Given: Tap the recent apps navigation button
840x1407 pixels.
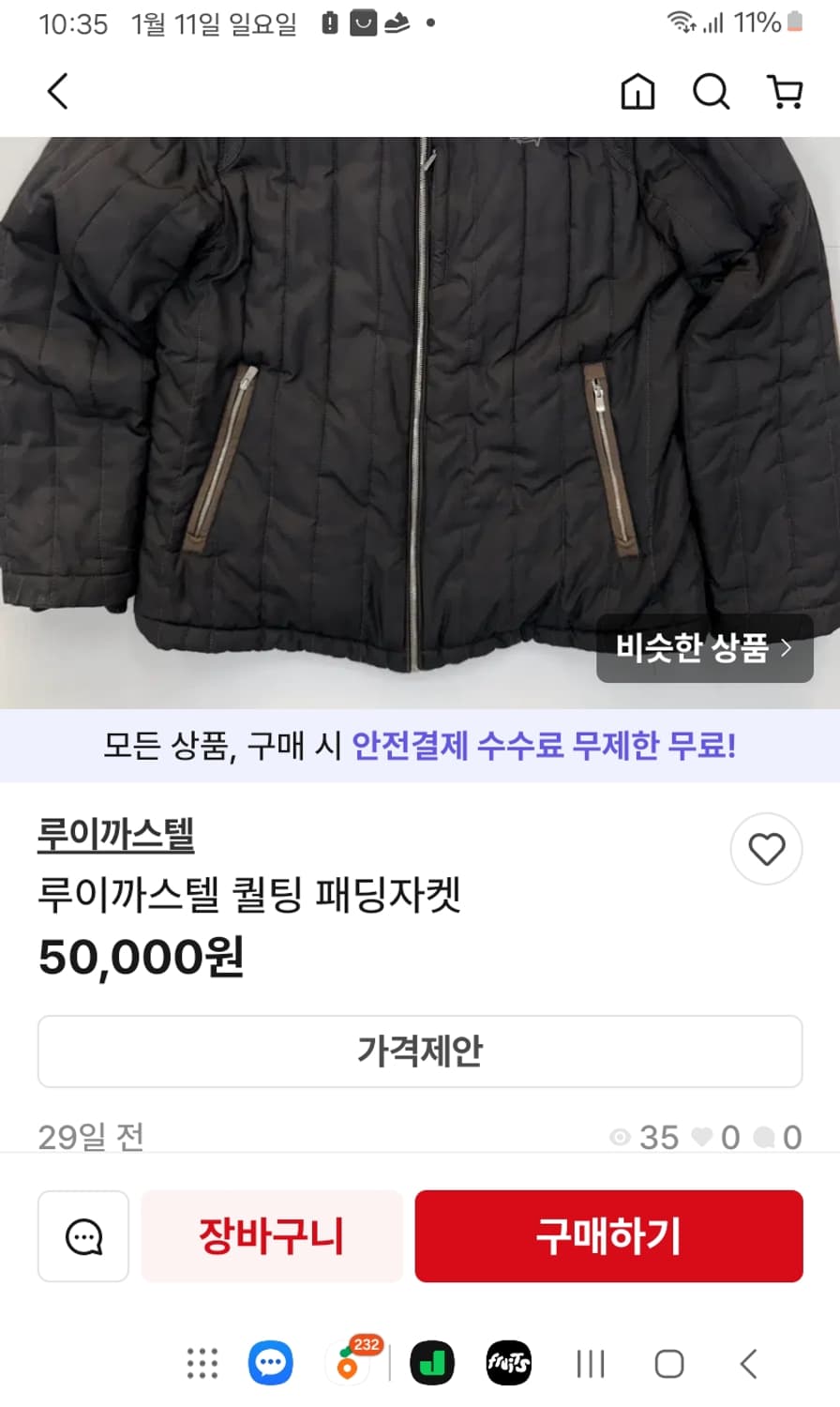Looking at the screenshot, I should (x=589, y=1362).
